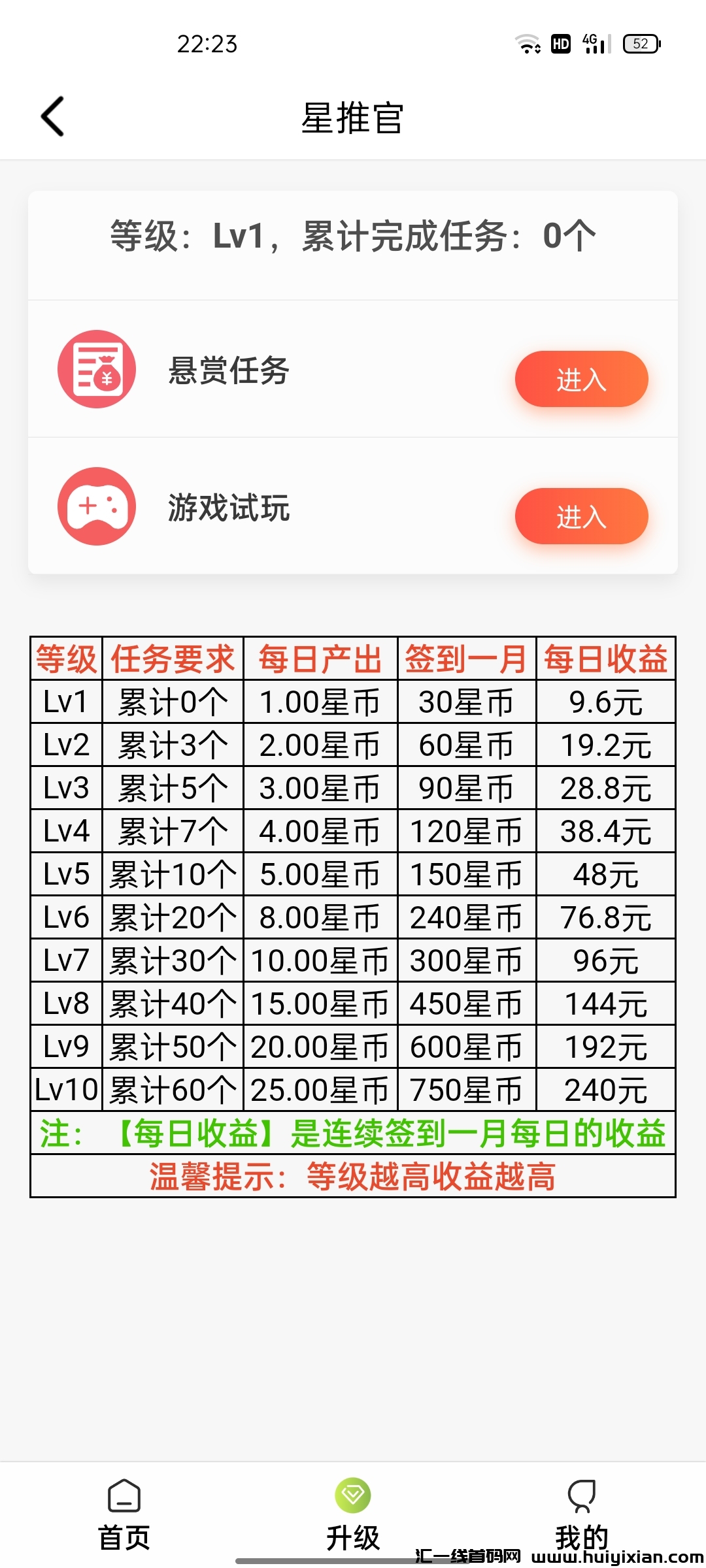Tap the 等级 table header

(65, 659)
